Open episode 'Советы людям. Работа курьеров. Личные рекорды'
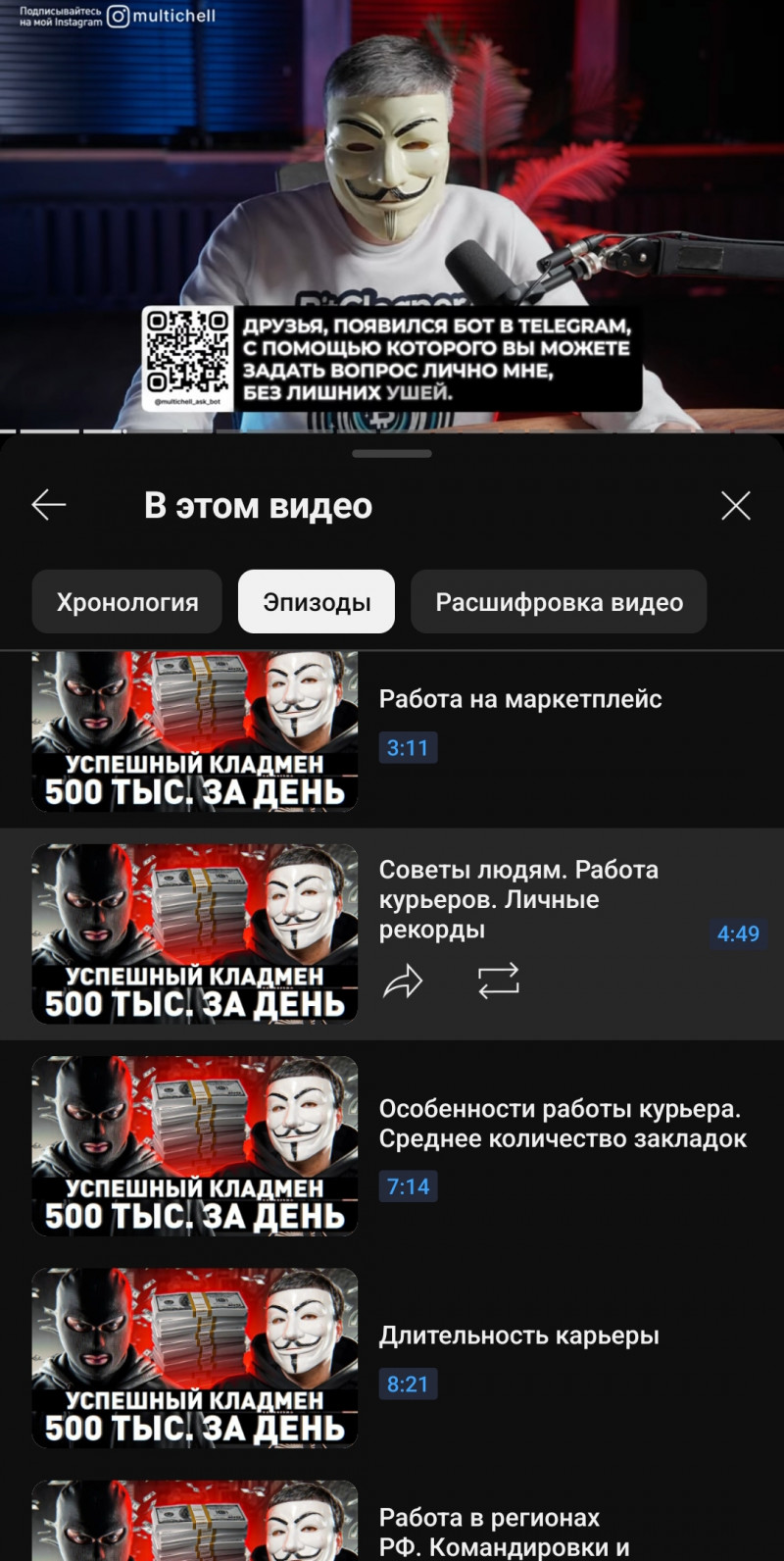The image size is (784, 1561). (518, 899)
